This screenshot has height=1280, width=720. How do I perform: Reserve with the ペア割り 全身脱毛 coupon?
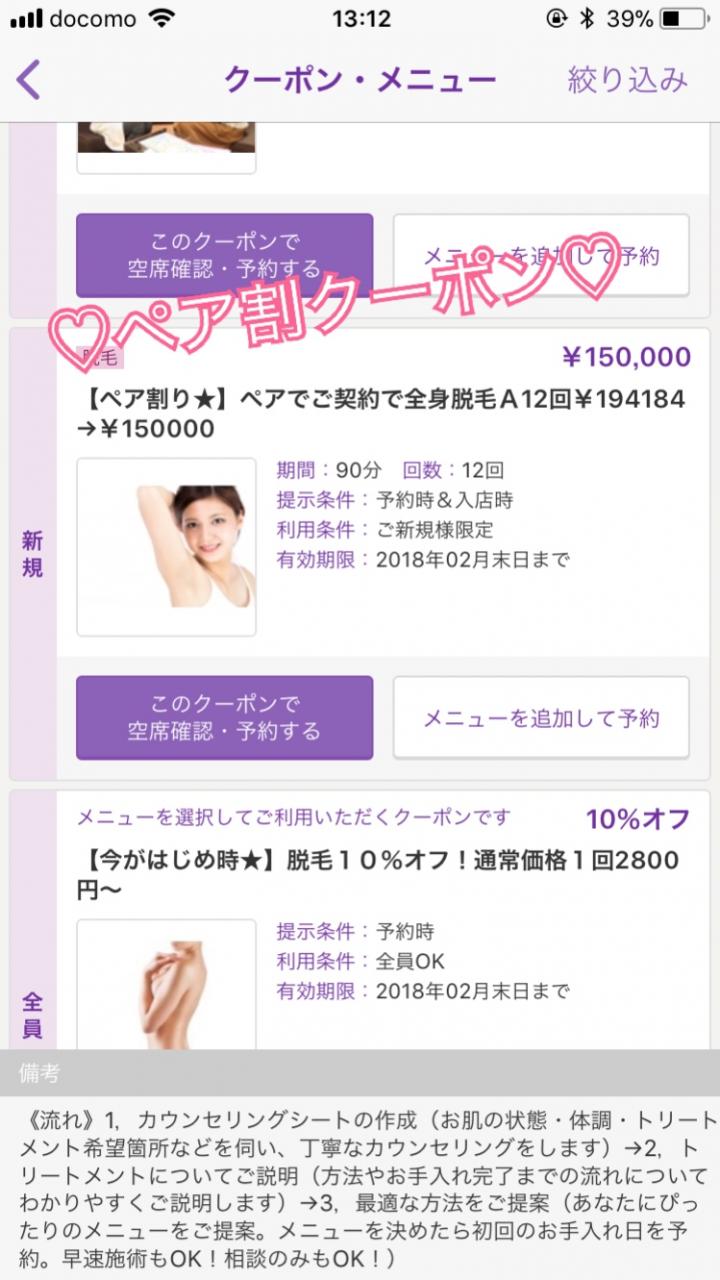224,717
